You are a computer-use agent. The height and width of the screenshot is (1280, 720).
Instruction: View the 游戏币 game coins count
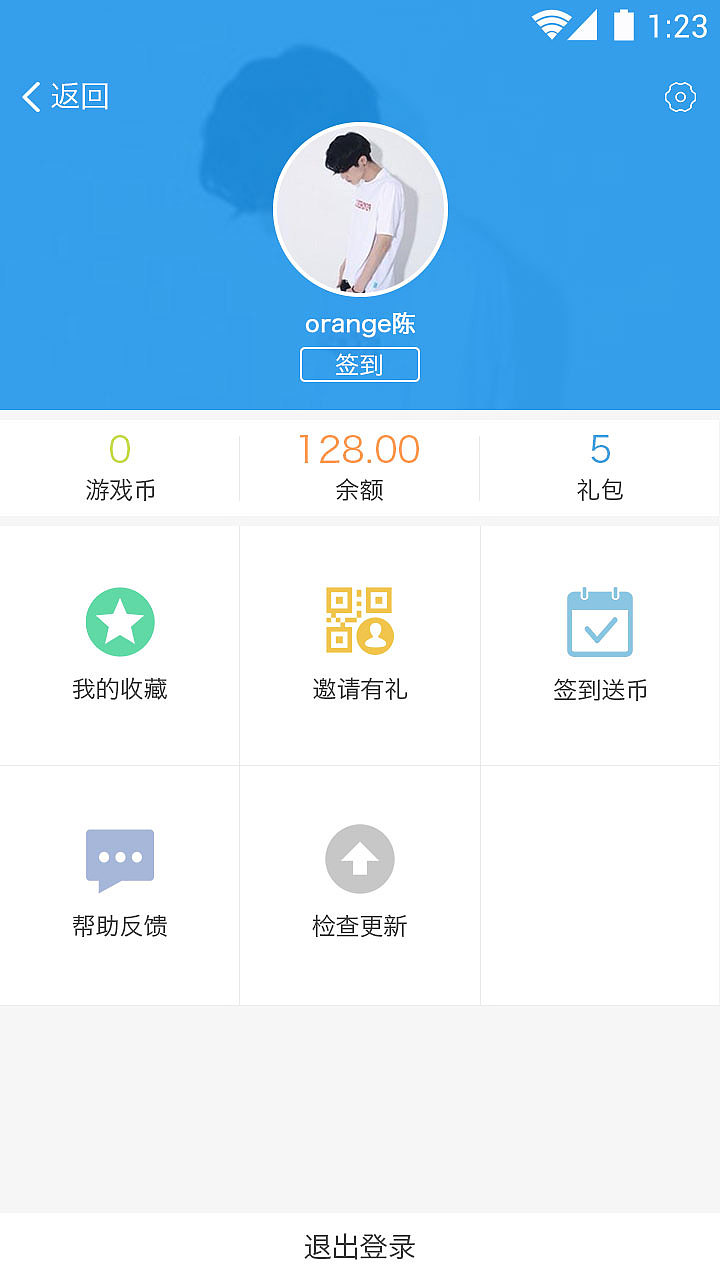(x=119, y=465)
